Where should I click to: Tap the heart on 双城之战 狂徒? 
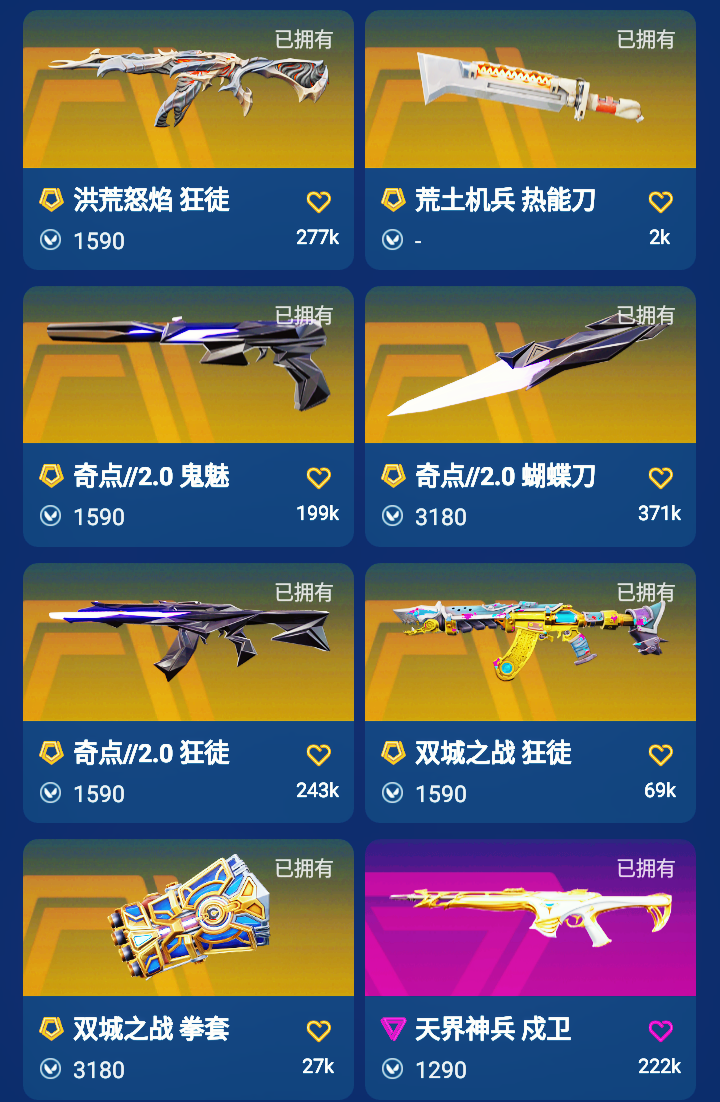tap(660, 755)
